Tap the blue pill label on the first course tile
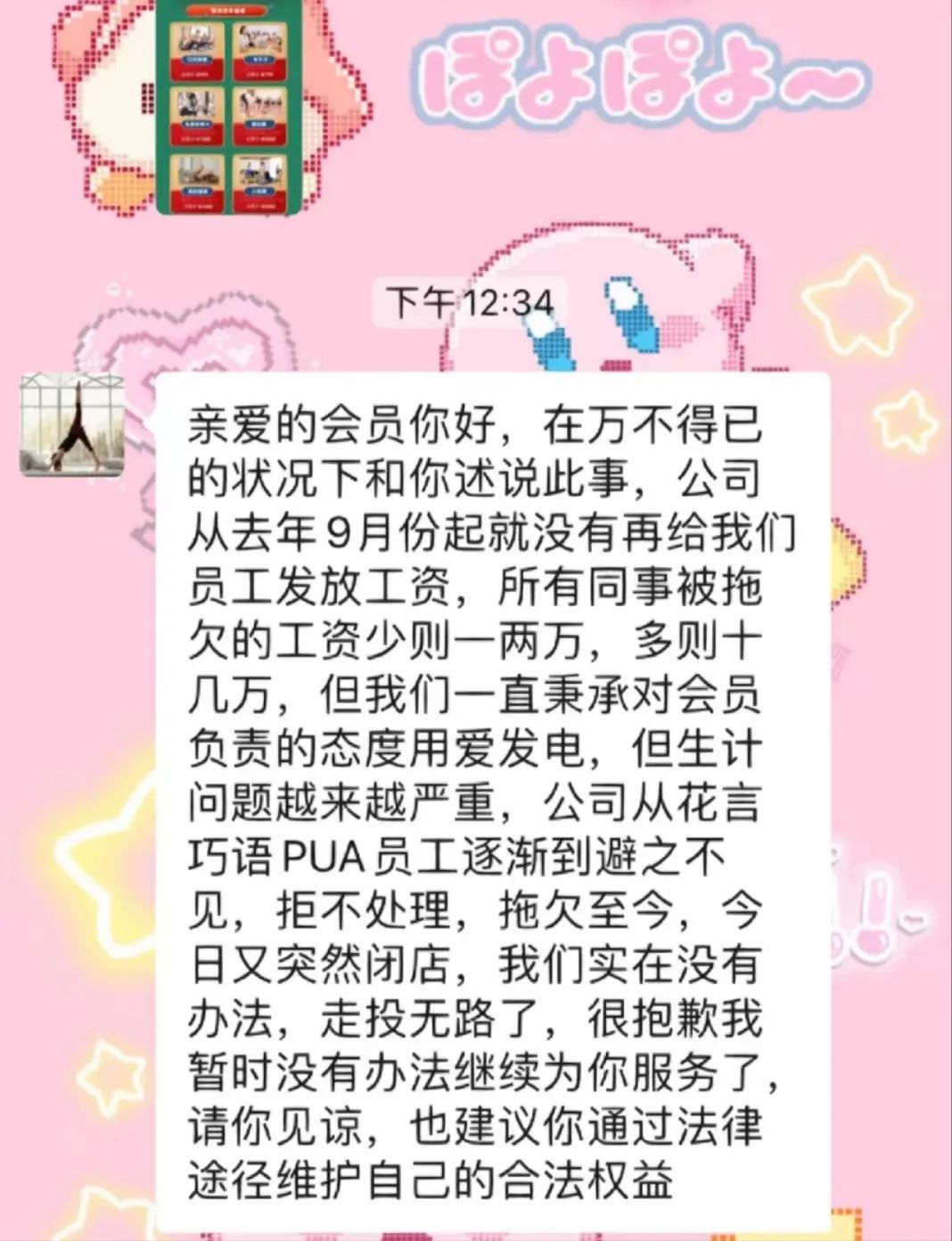Screen dimensions: 952x1241 point(197,59)
